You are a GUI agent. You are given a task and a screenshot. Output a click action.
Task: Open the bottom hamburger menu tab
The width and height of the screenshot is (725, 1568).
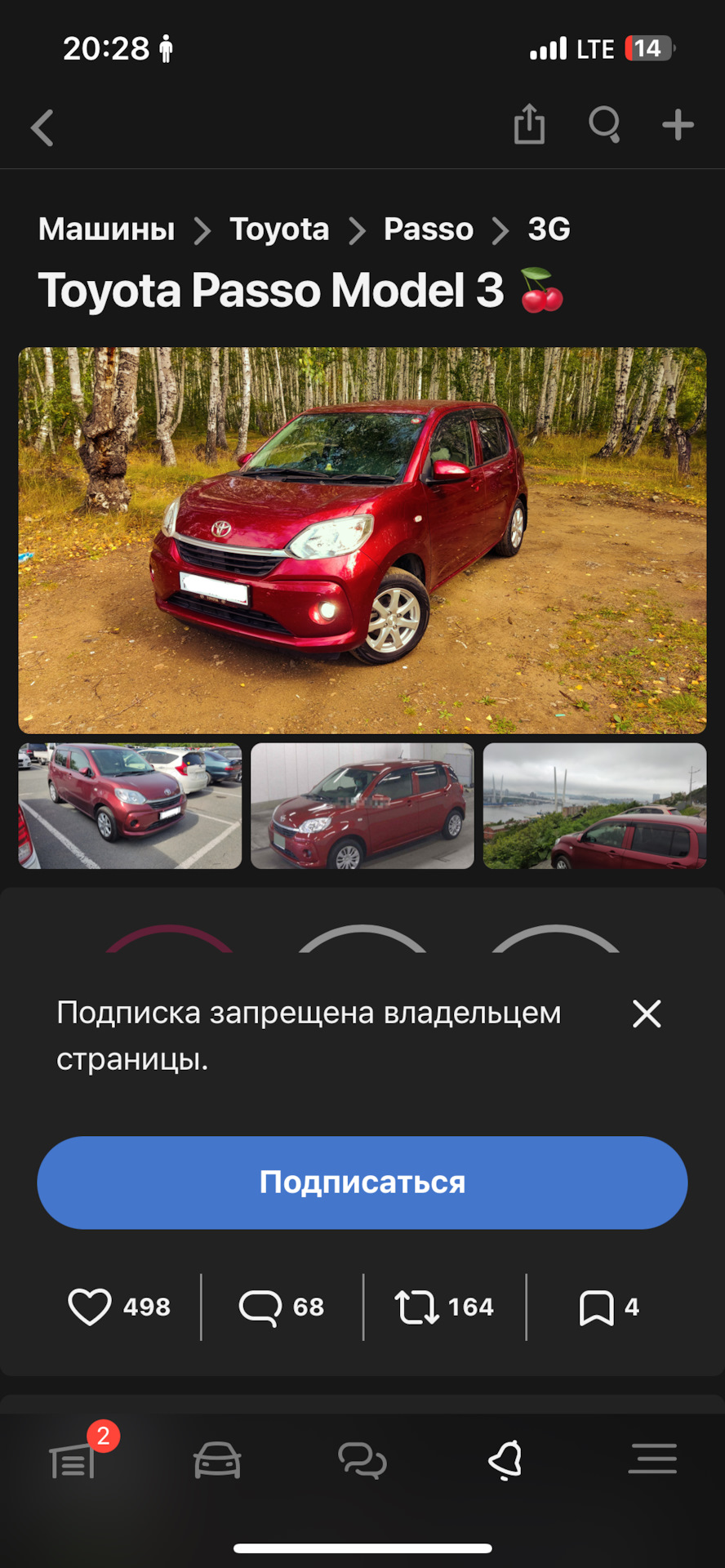pyautogui.click(x=652, y=1459)
